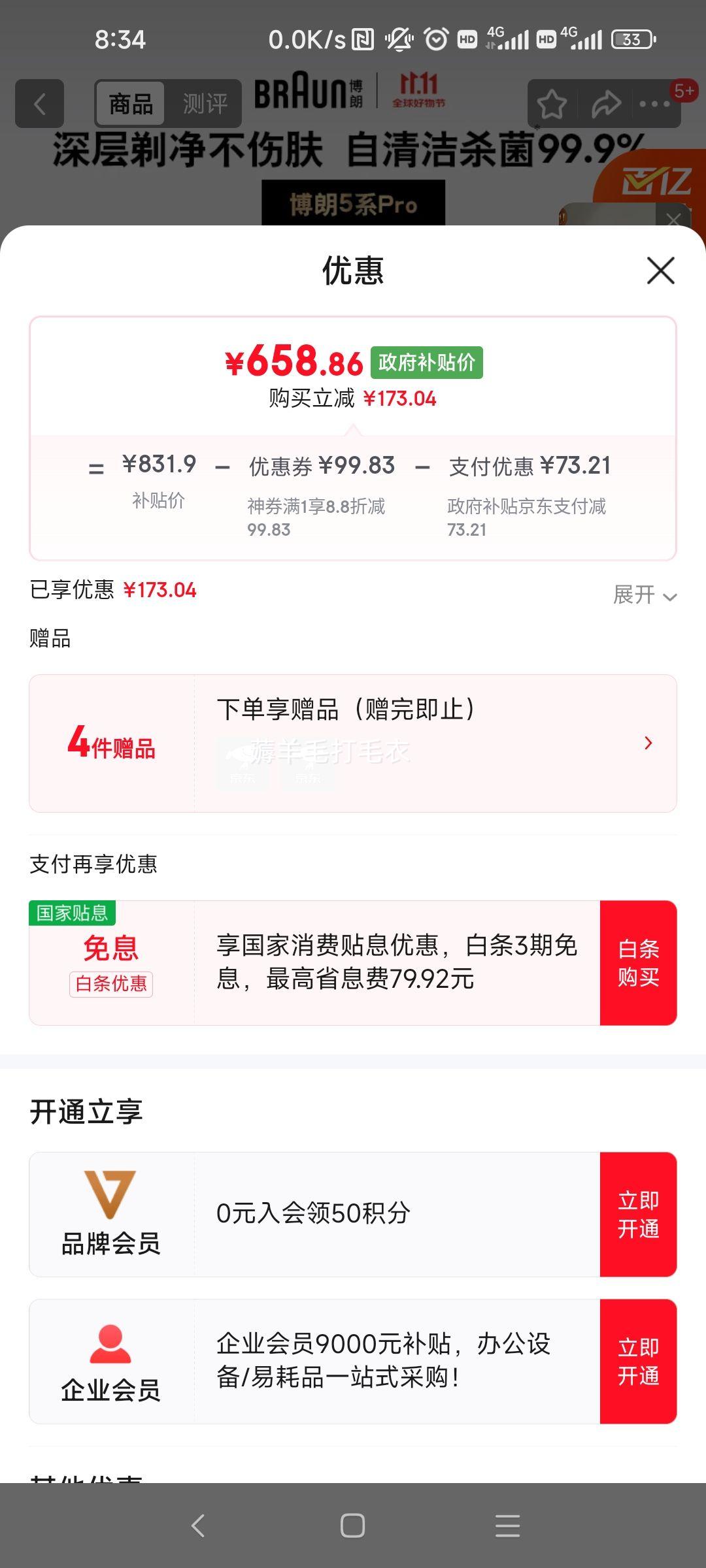The height and width of the screenshot is (1568, 706).
Task: Add product to favorites via star icon
Action: tap(551, 103)
